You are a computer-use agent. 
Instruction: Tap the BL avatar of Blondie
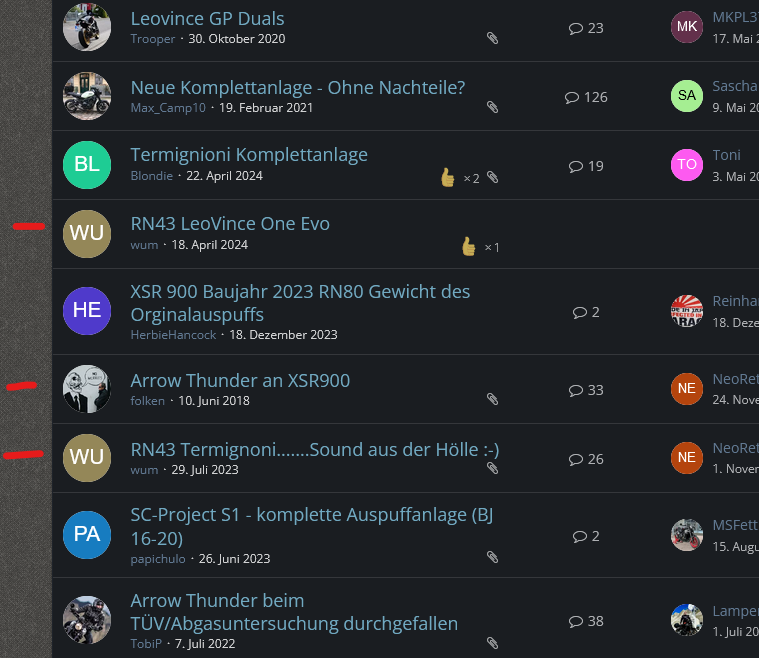click(x=87, y=165)
